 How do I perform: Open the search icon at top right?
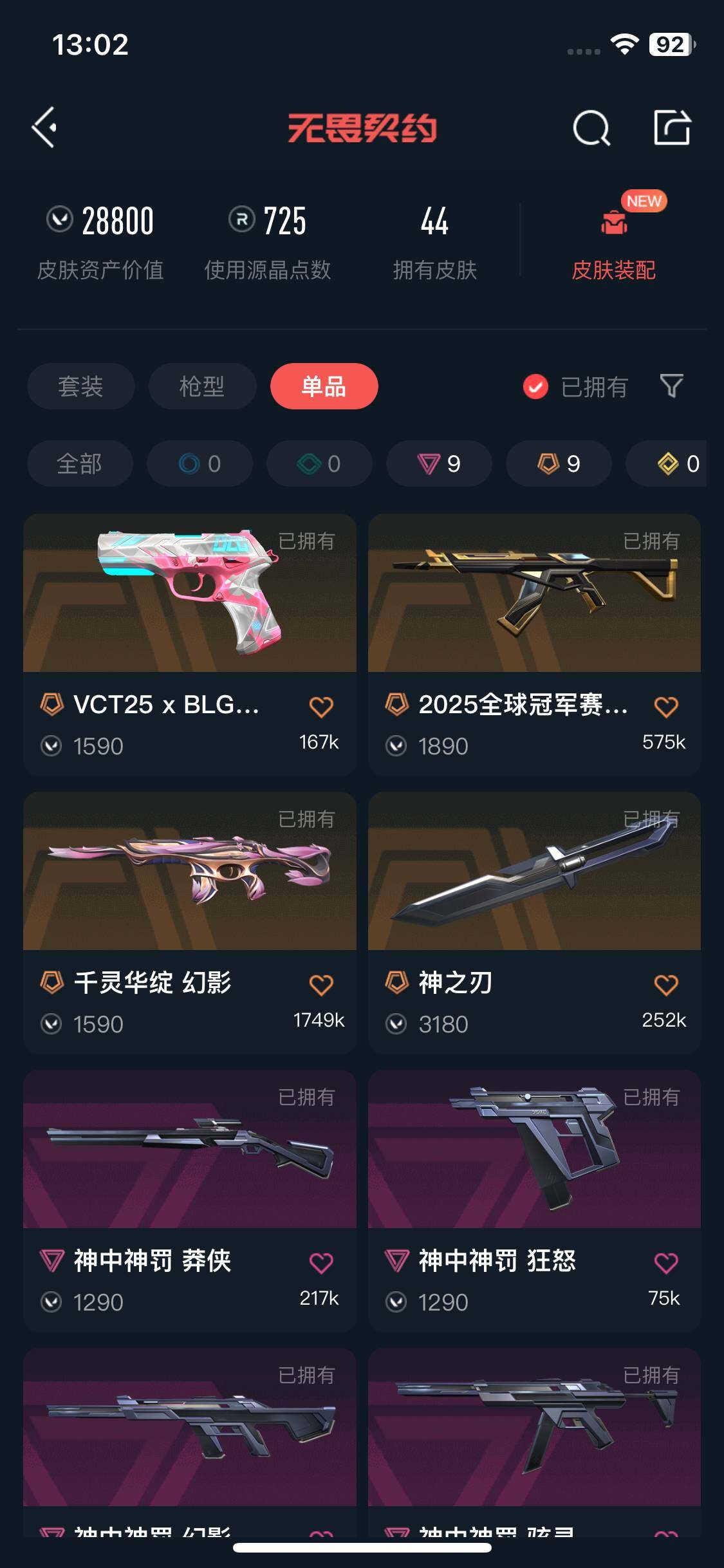[x=590, y=127]
